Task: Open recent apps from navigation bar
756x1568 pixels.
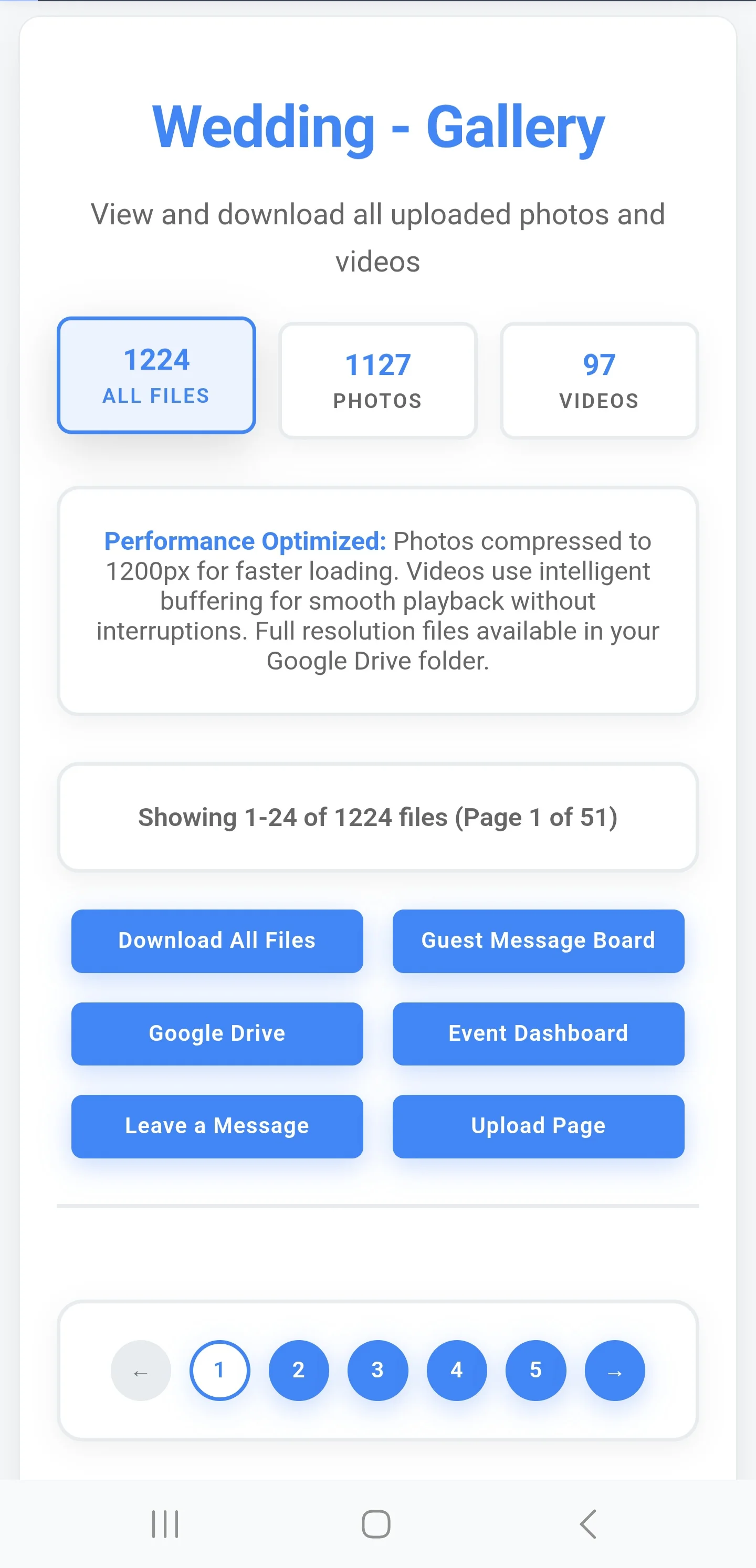Action: (165, 1524)
